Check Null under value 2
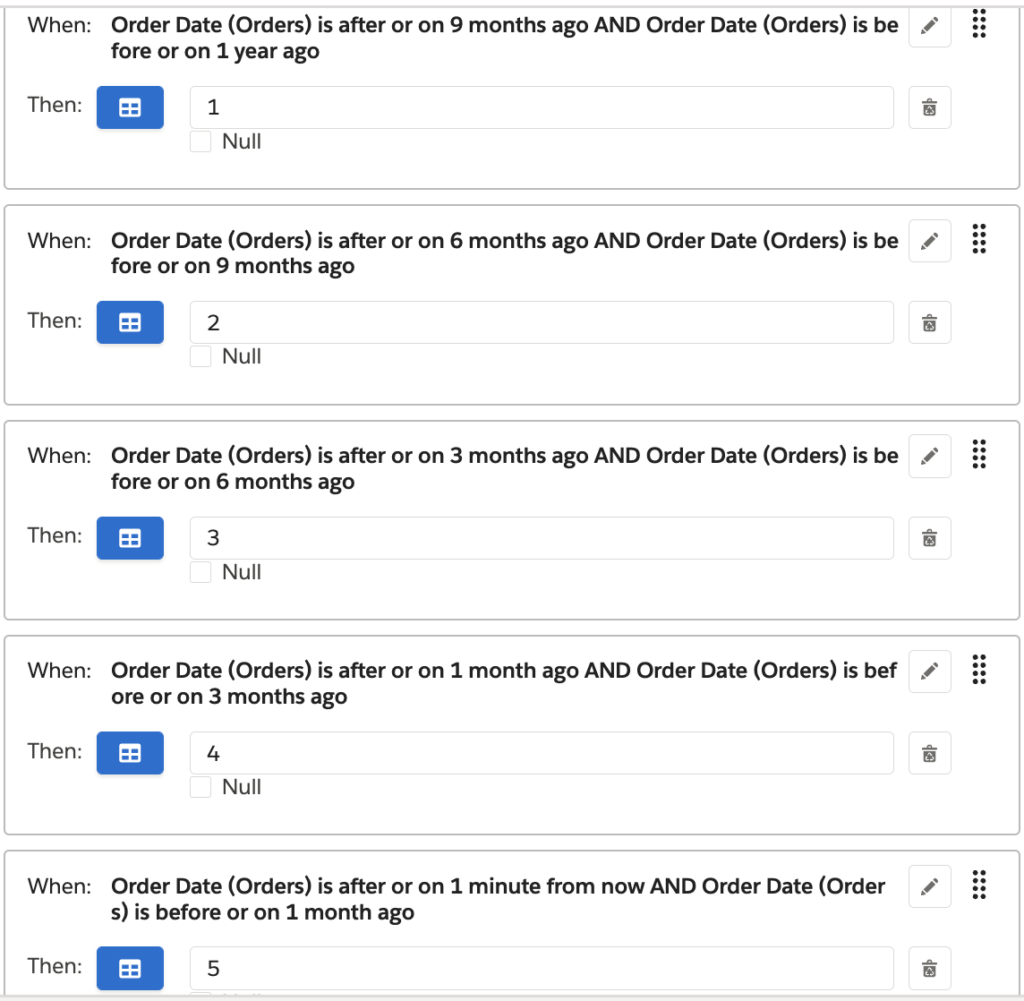 tap(201, 357)
